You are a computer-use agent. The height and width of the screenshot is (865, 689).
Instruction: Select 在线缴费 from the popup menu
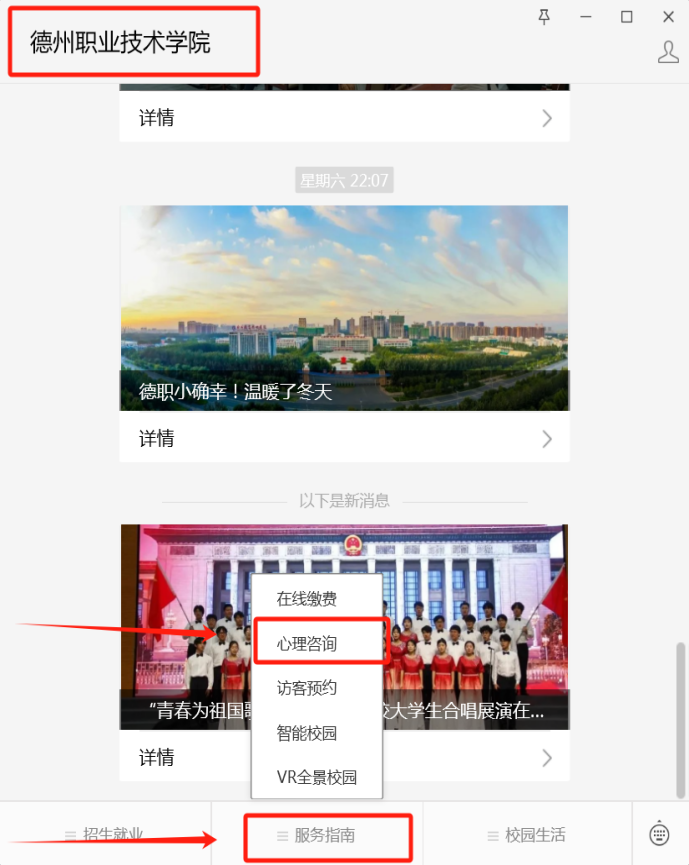pos(307,599)
